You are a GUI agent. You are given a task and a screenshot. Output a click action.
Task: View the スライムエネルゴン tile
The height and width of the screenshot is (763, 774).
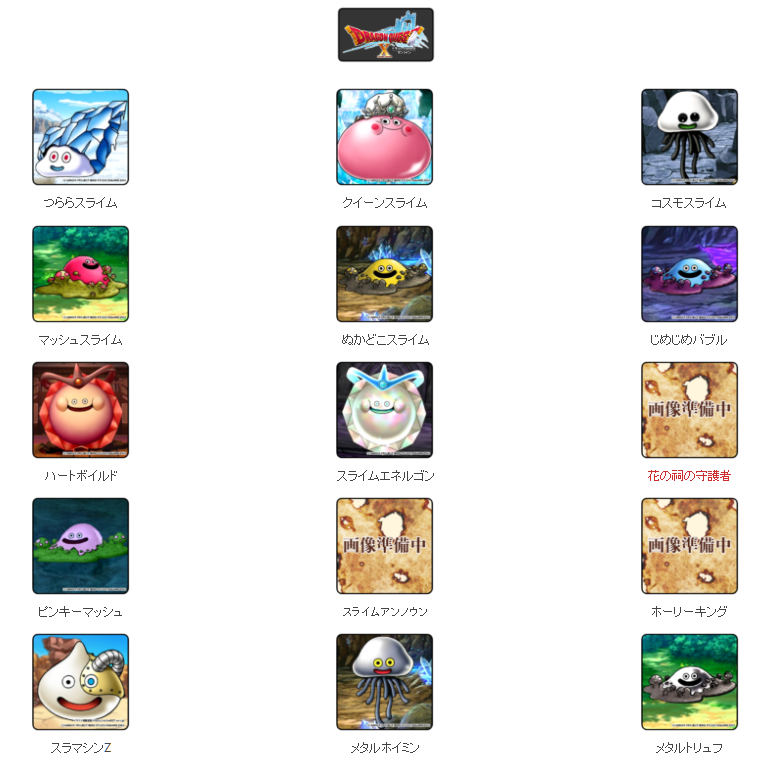point(385,410)
